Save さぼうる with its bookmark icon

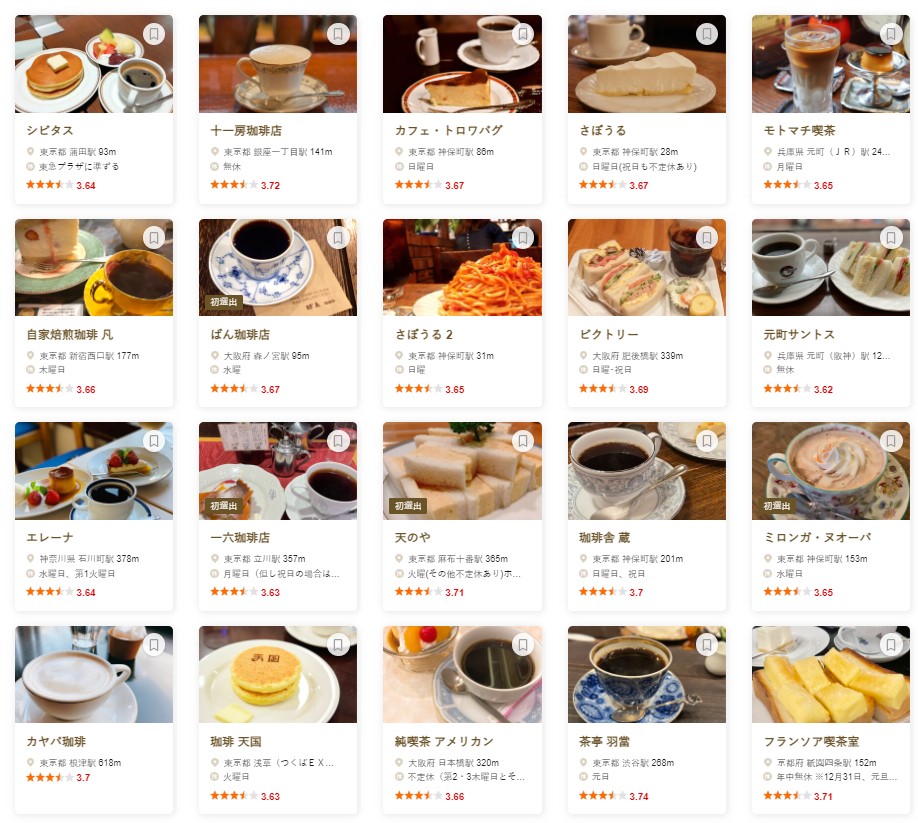706,34
